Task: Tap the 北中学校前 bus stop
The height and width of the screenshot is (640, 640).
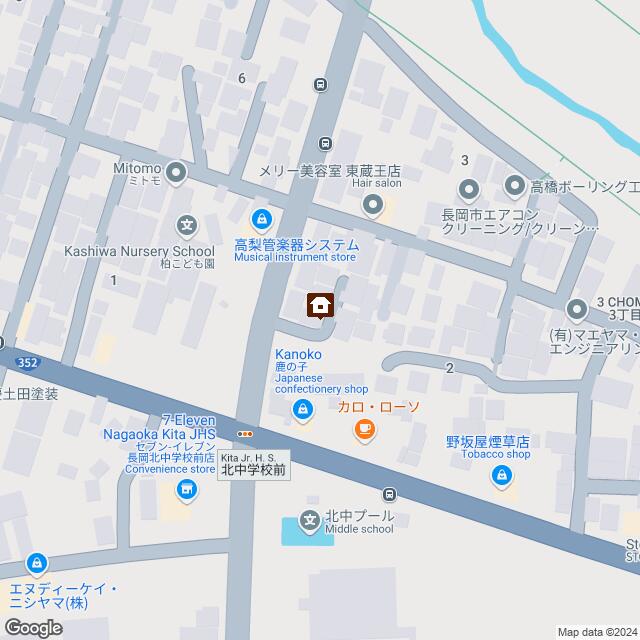Action: point(245,433)
